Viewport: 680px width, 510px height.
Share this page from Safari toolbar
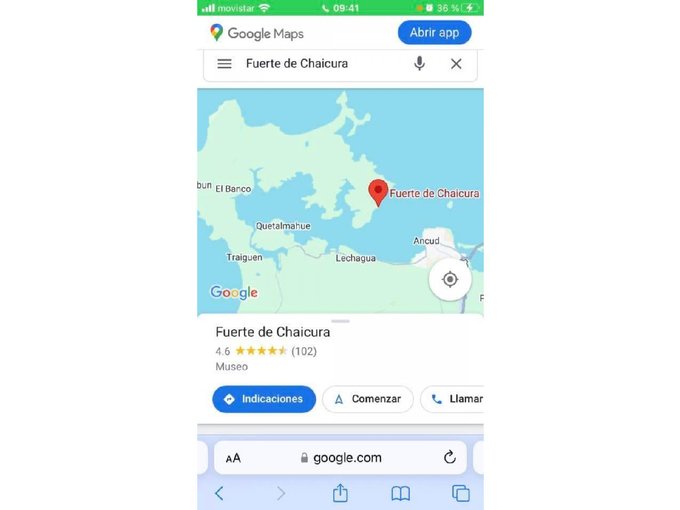coord(340,493)
